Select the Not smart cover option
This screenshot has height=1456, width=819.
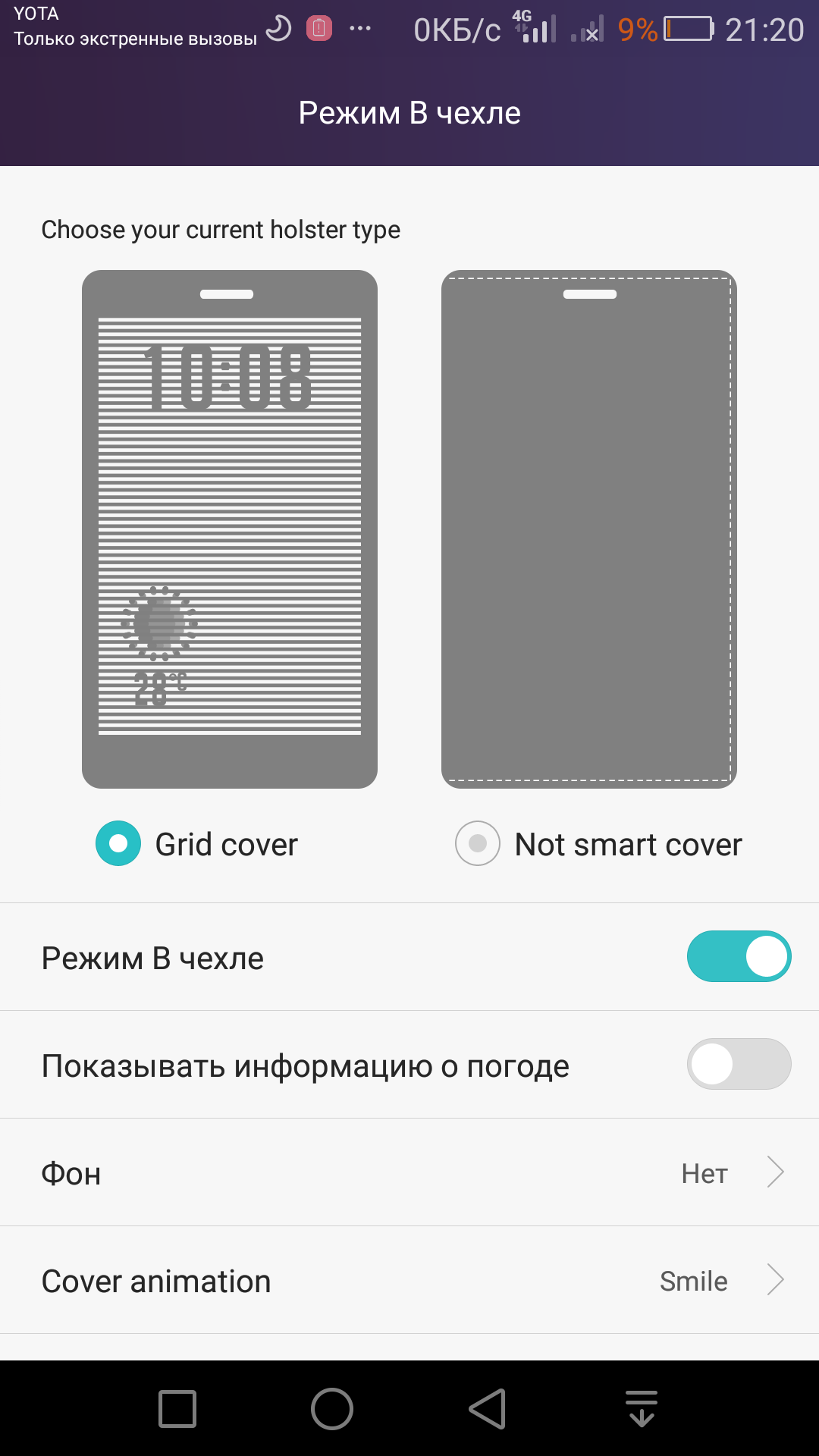click(x=478, y=843)
